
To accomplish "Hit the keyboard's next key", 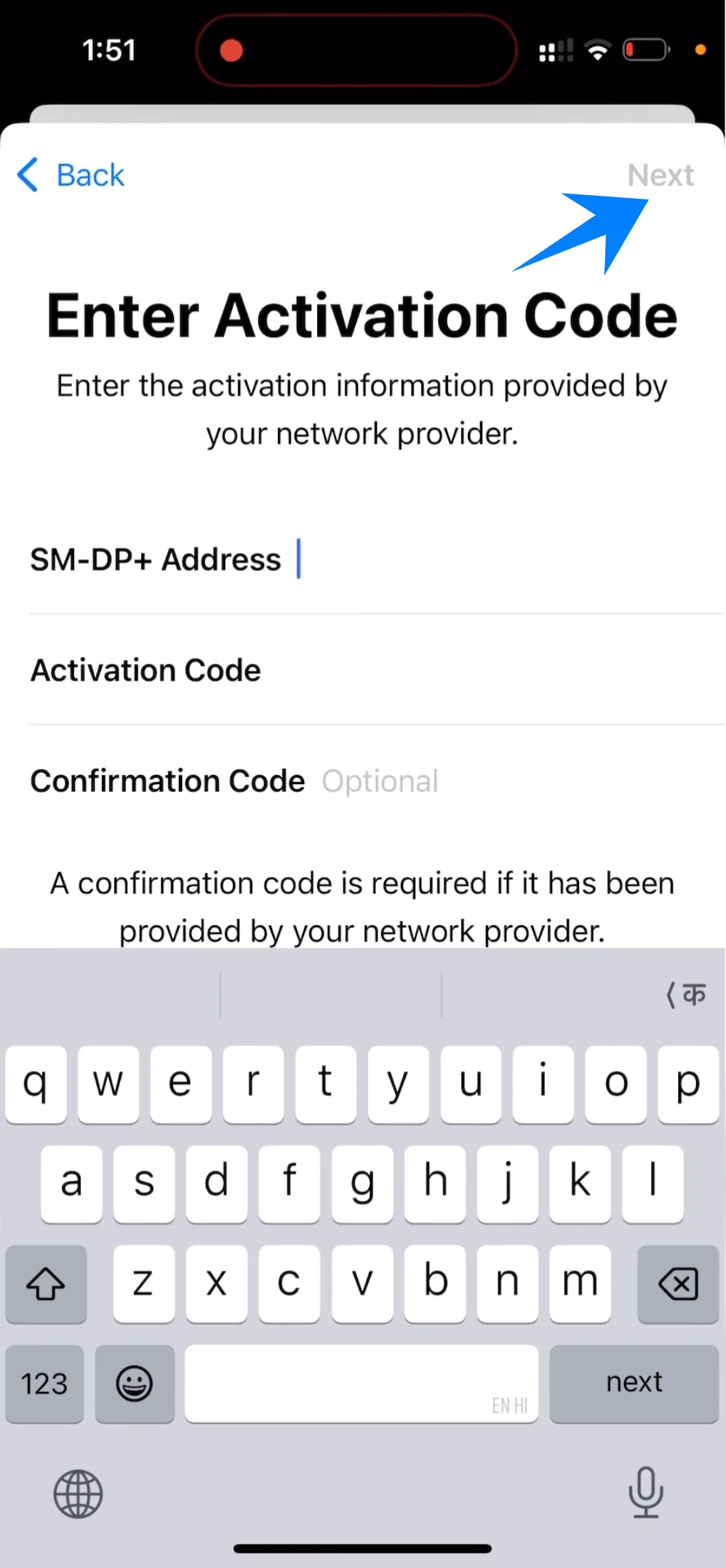I will [x=634, y=1383].
